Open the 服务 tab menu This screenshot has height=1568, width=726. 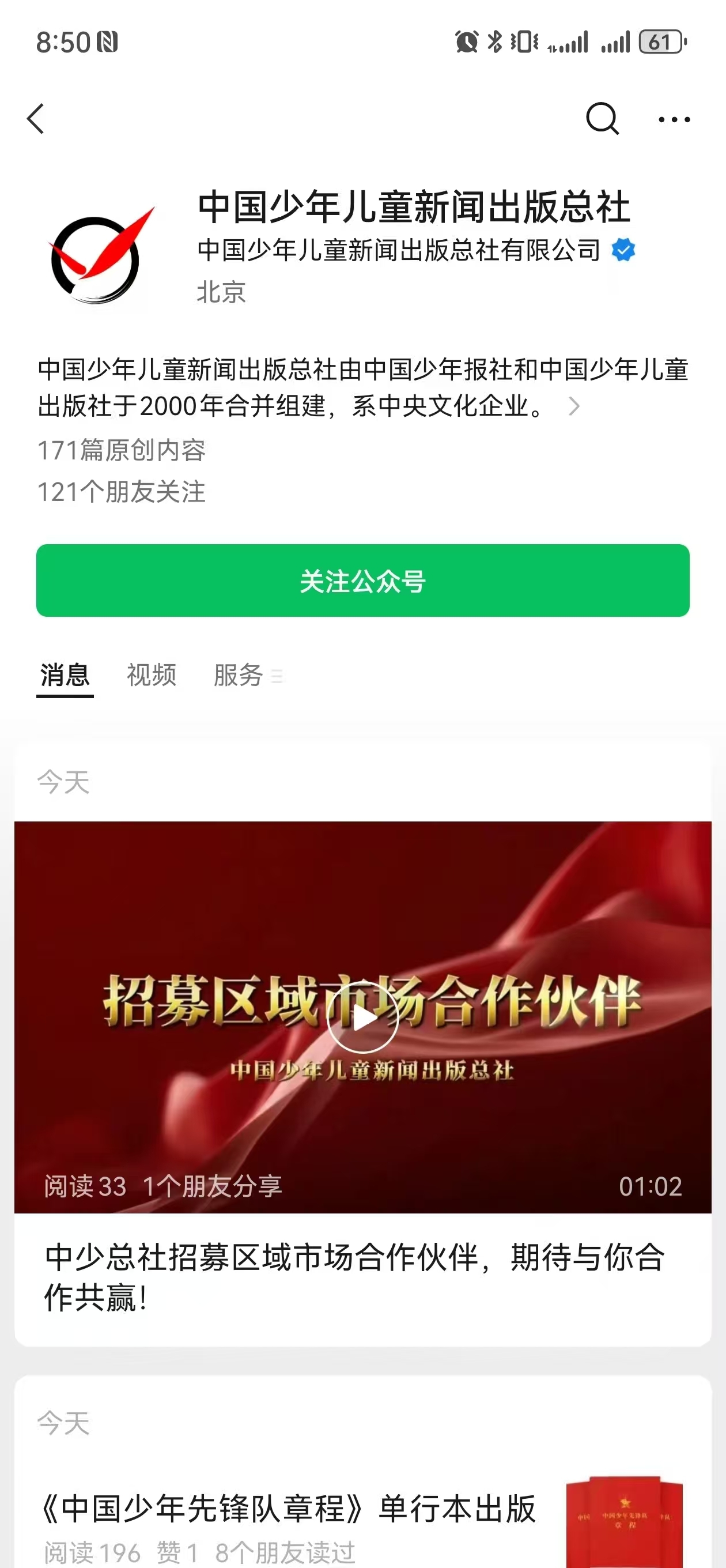point(247,675)
